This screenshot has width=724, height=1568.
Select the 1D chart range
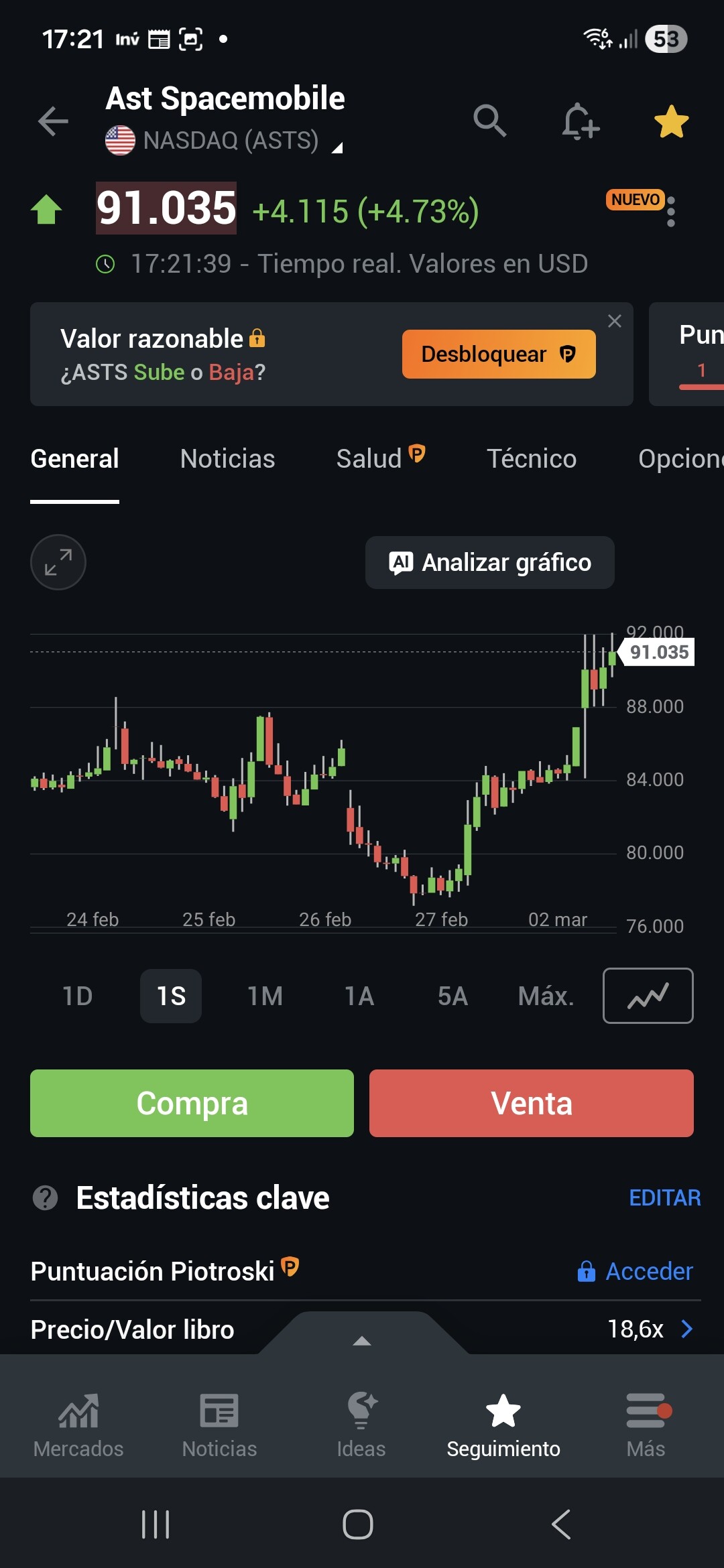click(77, 996)
